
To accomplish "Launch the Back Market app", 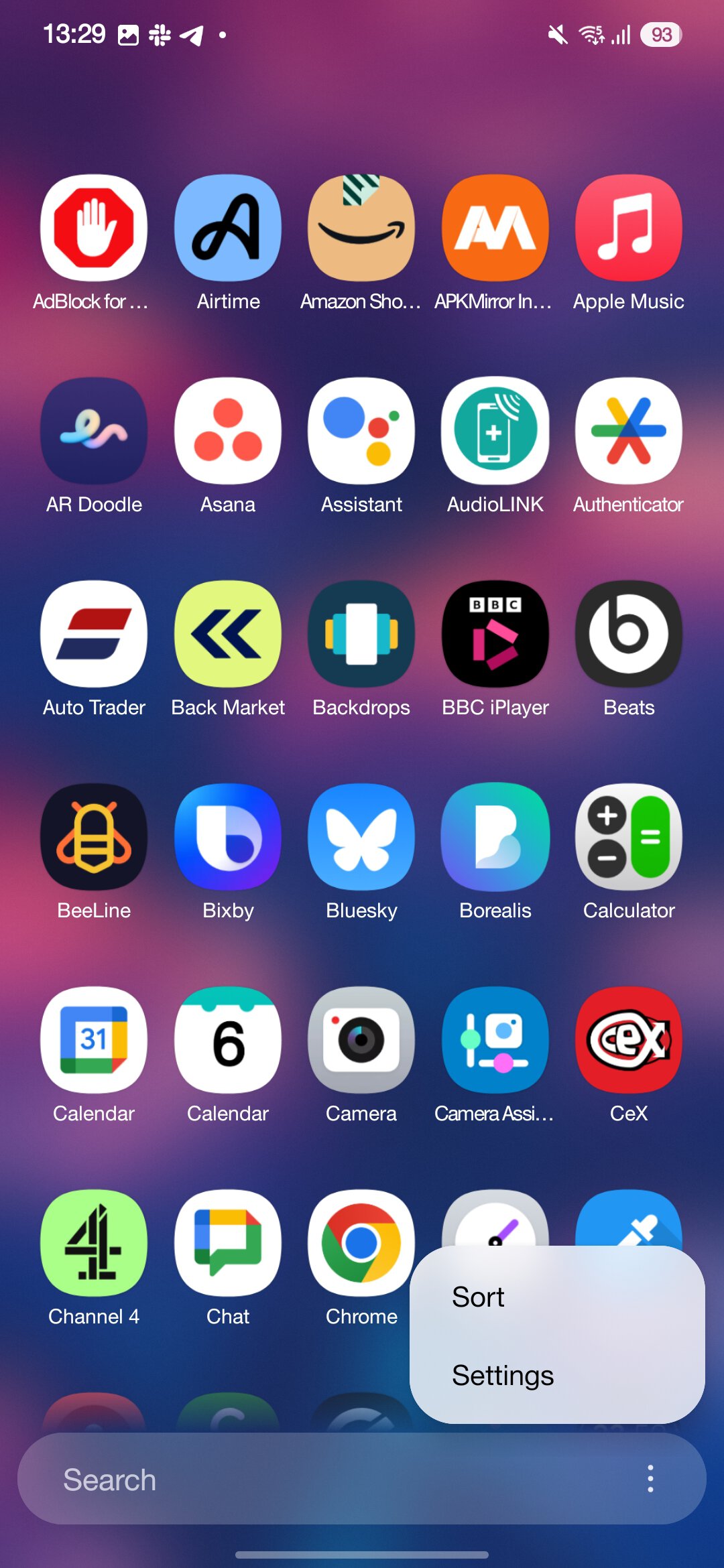I will pos(228,635).
